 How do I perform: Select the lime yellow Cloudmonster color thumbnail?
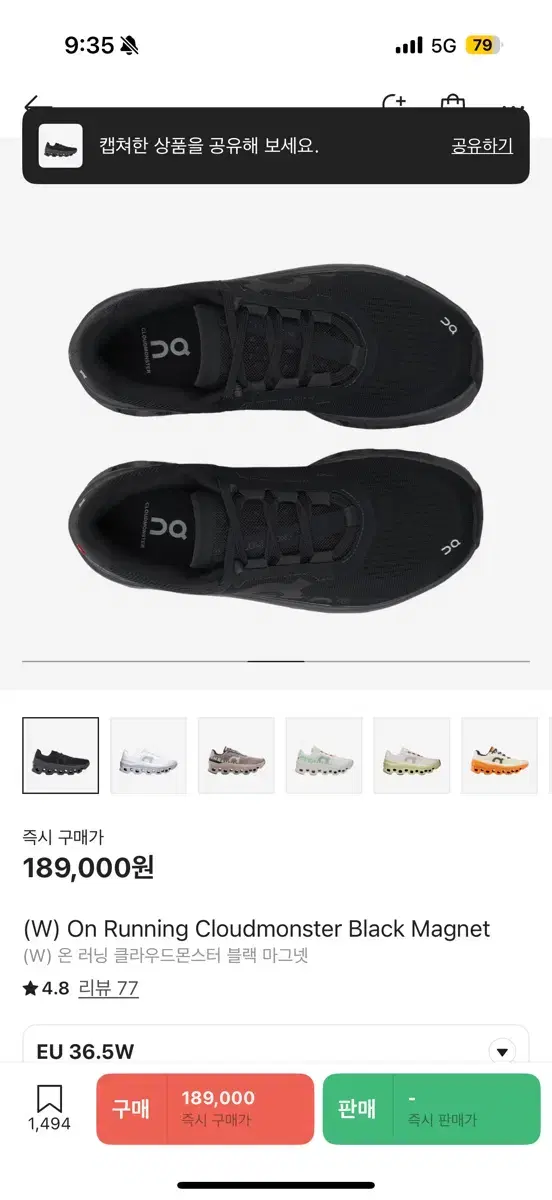(x=412, y=755)
